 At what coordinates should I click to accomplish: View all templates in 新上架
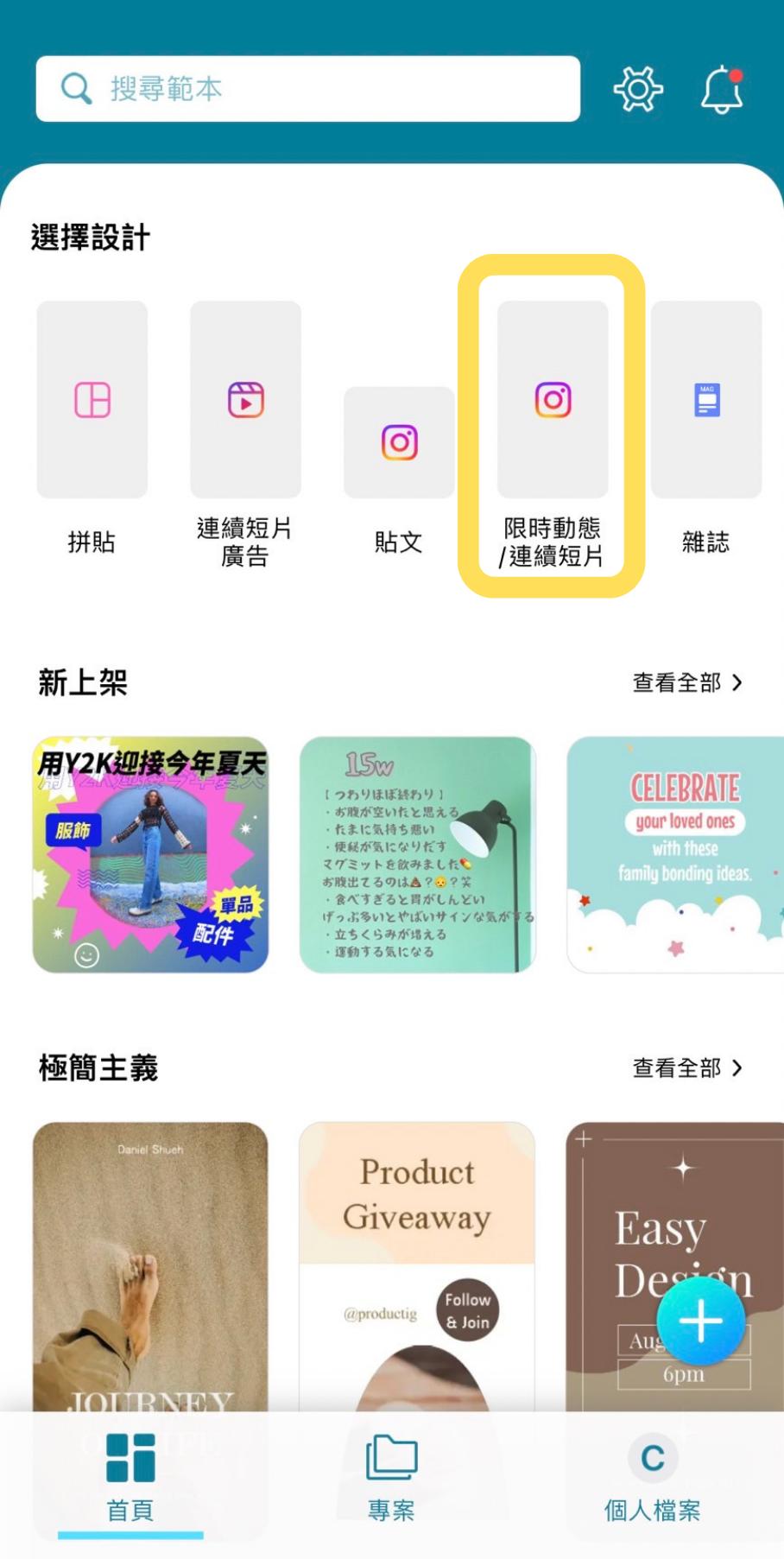tap(687, 683)
